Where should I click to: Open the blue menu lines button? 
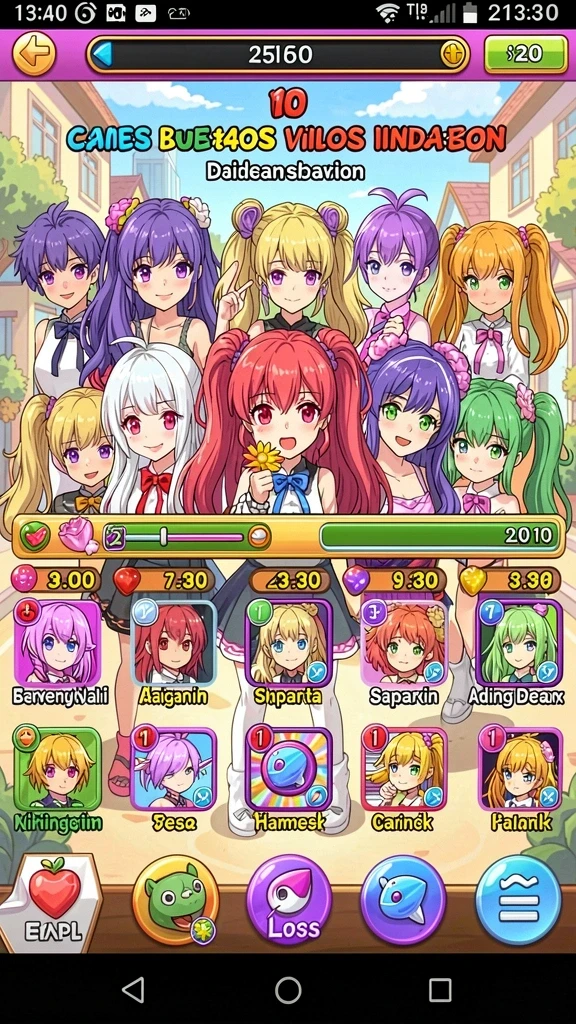pyautogui.click(x=519, y=900)
